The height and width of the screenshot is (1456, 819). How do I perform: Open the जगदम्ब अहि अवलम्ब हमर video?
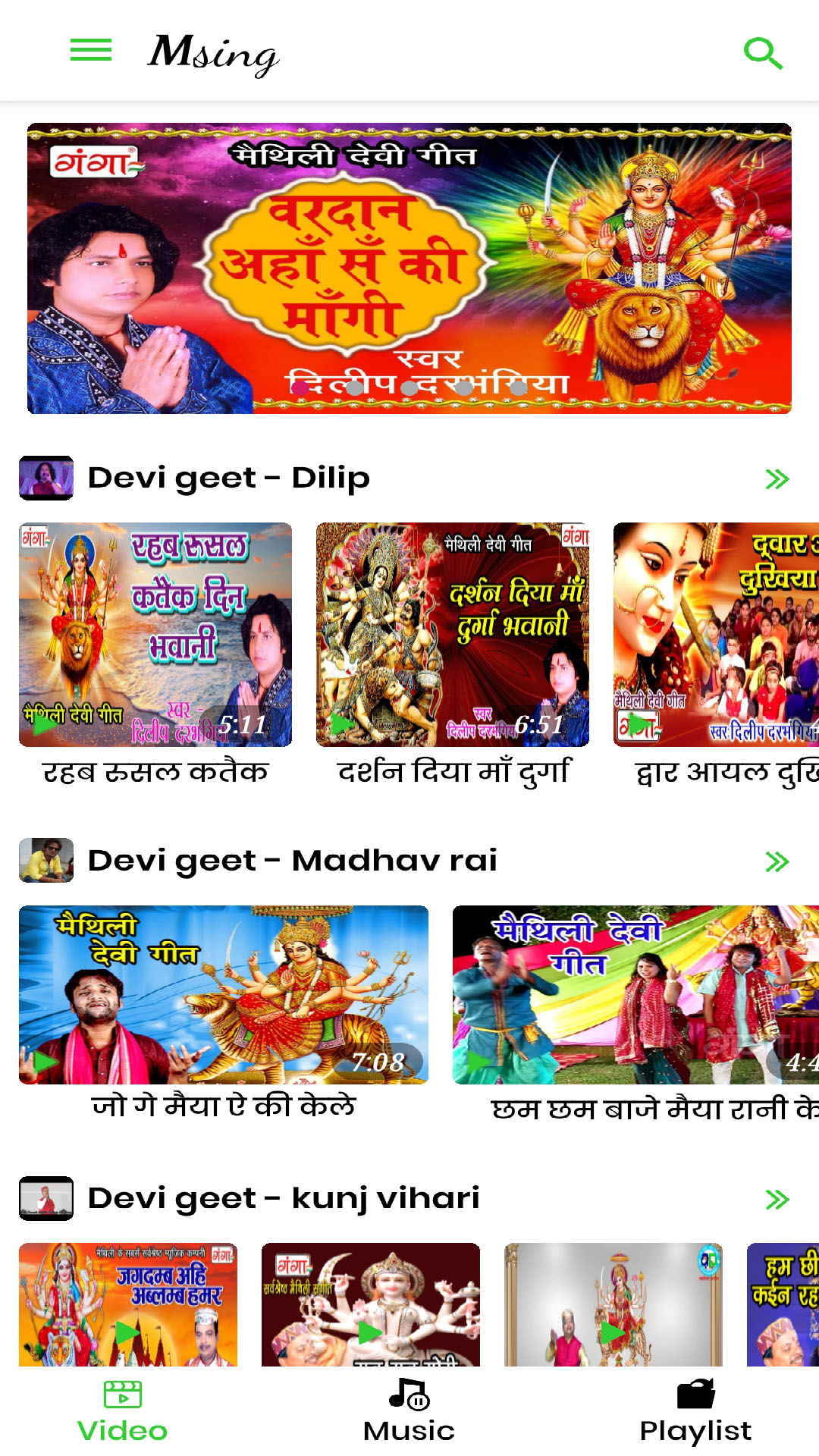click(x=128, y=1304)
